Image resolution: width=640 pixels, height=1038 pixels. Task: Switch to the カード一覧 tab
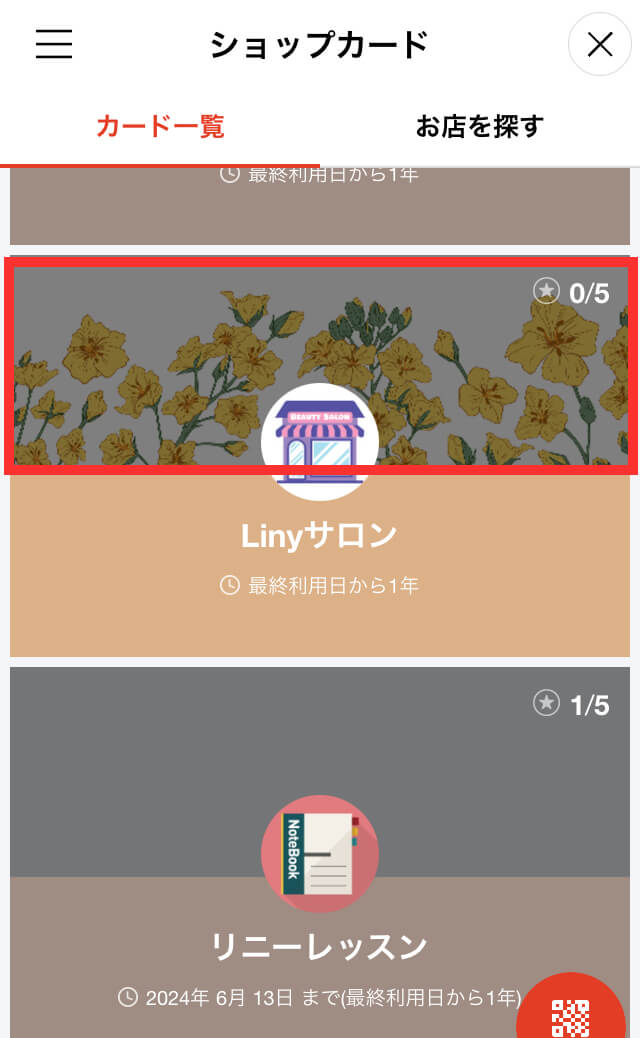coord(160,127)
